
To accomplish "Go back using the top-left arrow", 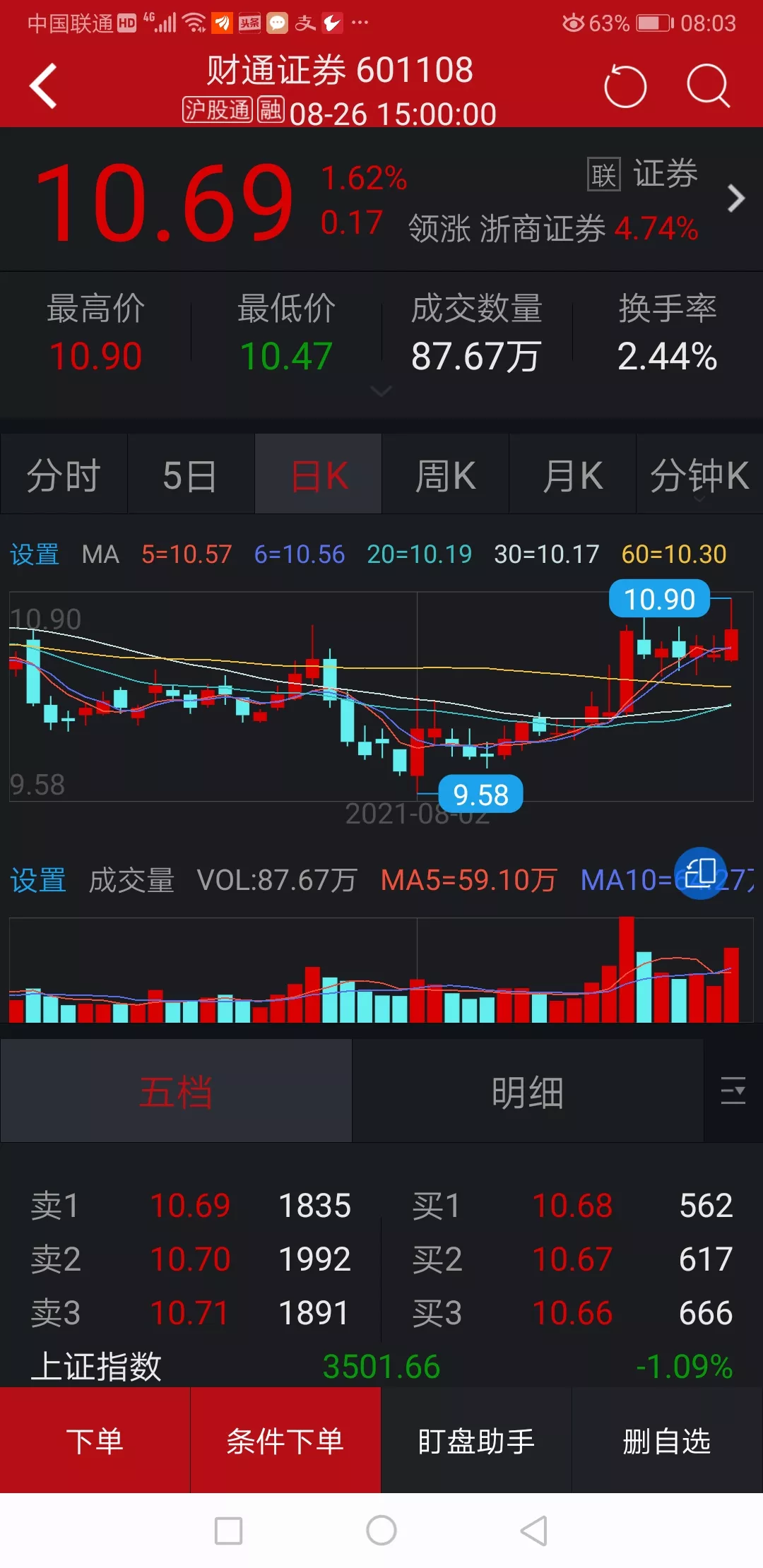I will tap(44, 86).
